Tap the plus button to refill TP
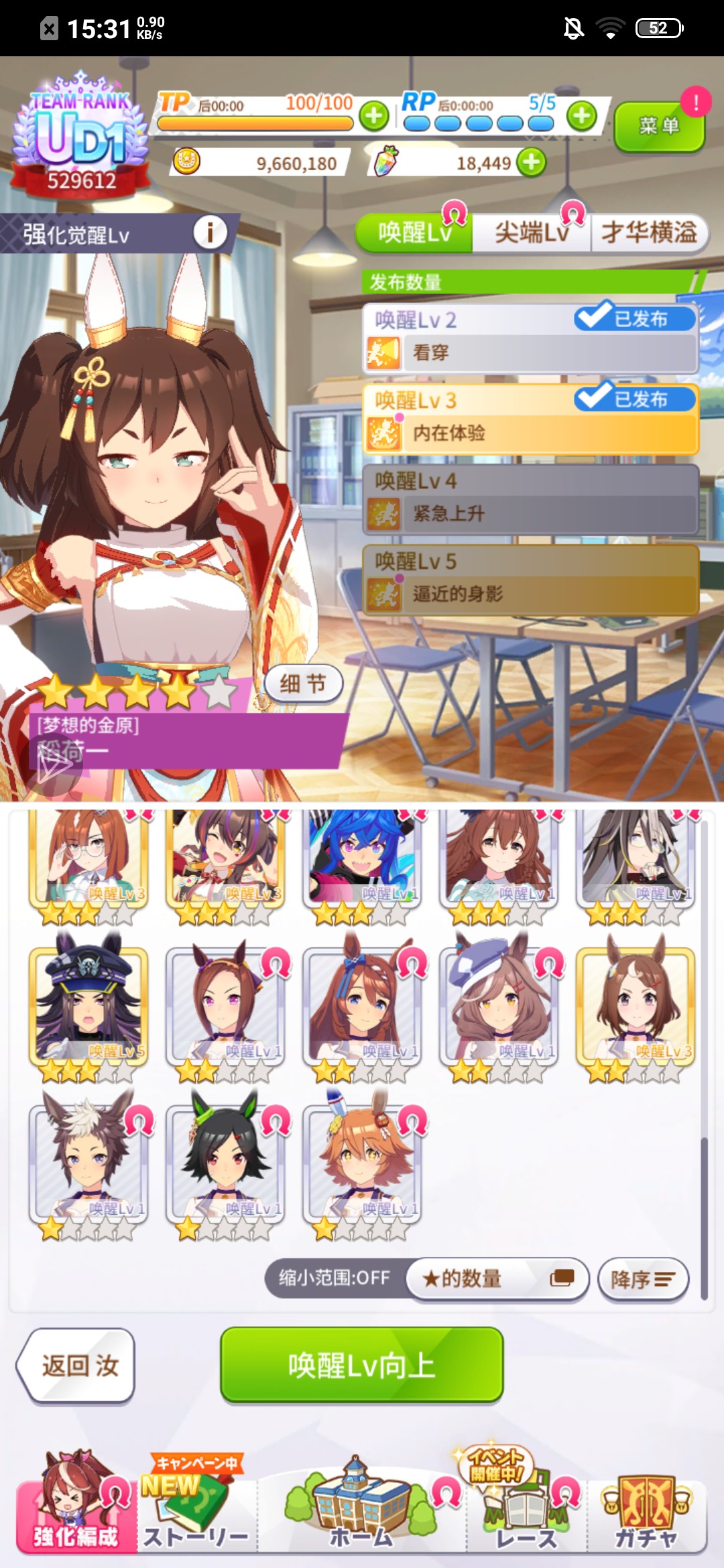The image size is (724, 1568). [374, 116]
